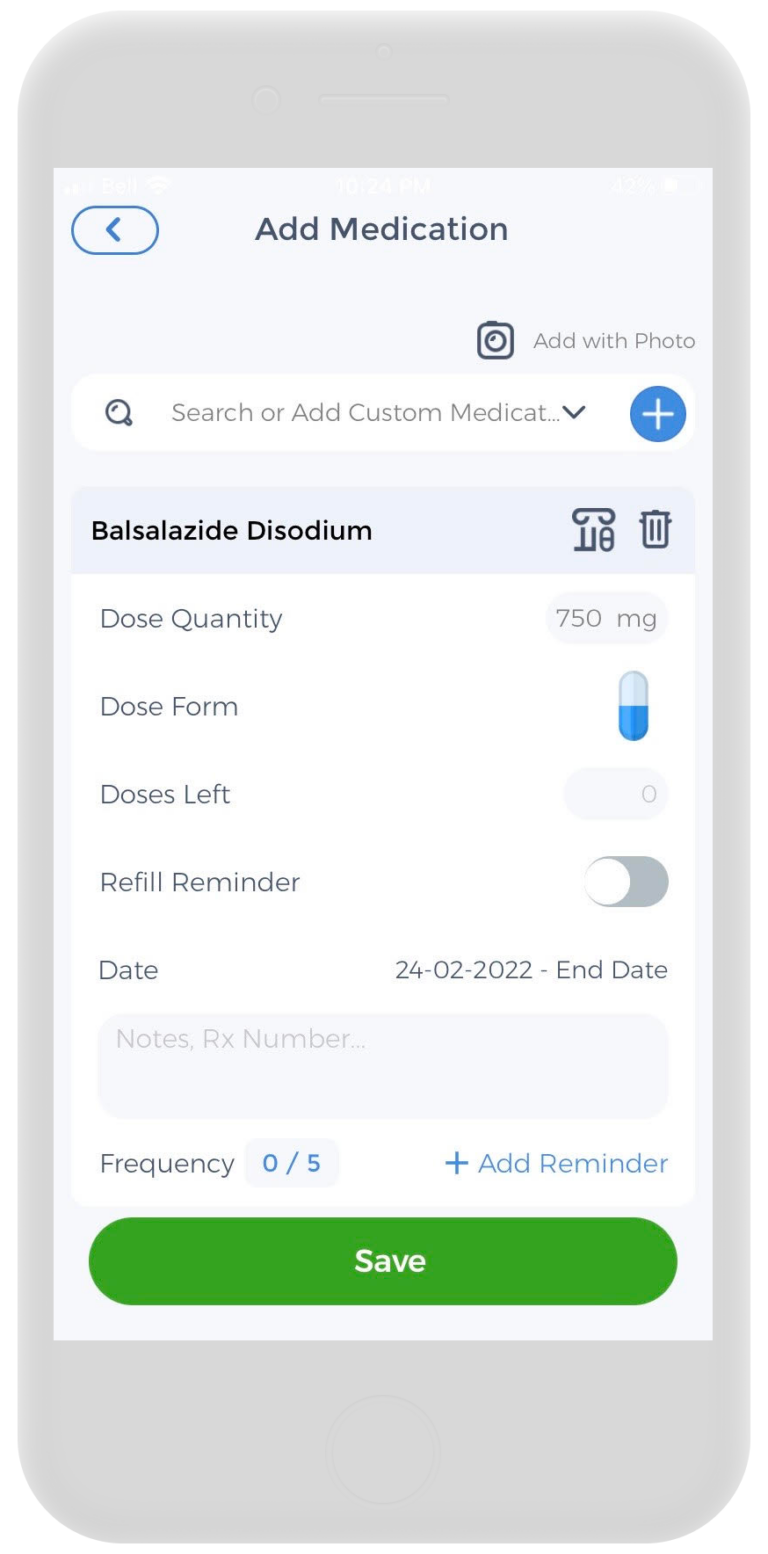
Task: Save the medication
Action: click(383, 1261)
